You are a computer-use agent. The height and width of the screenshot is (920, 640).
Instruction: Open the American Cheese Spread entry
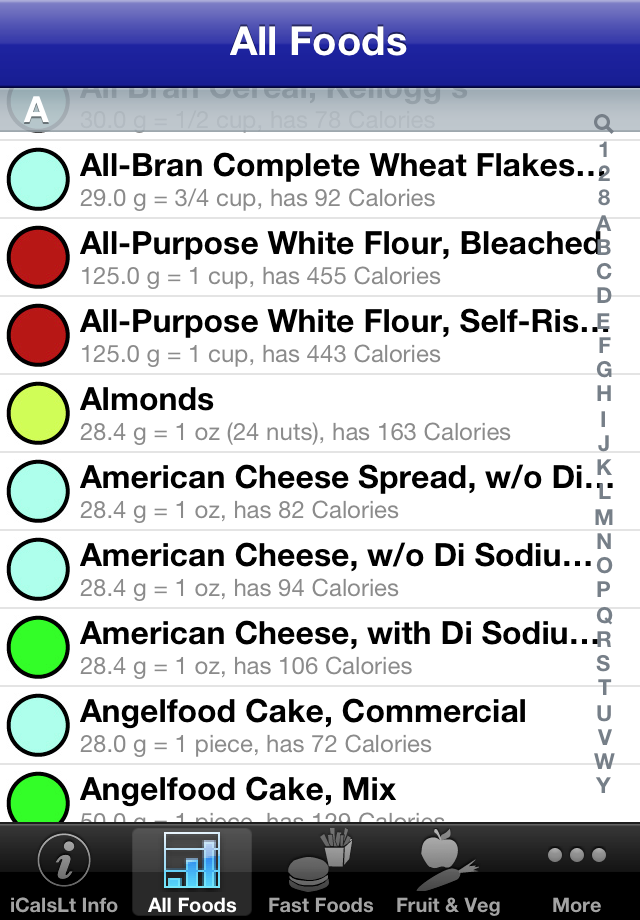[x=300, y=491]
